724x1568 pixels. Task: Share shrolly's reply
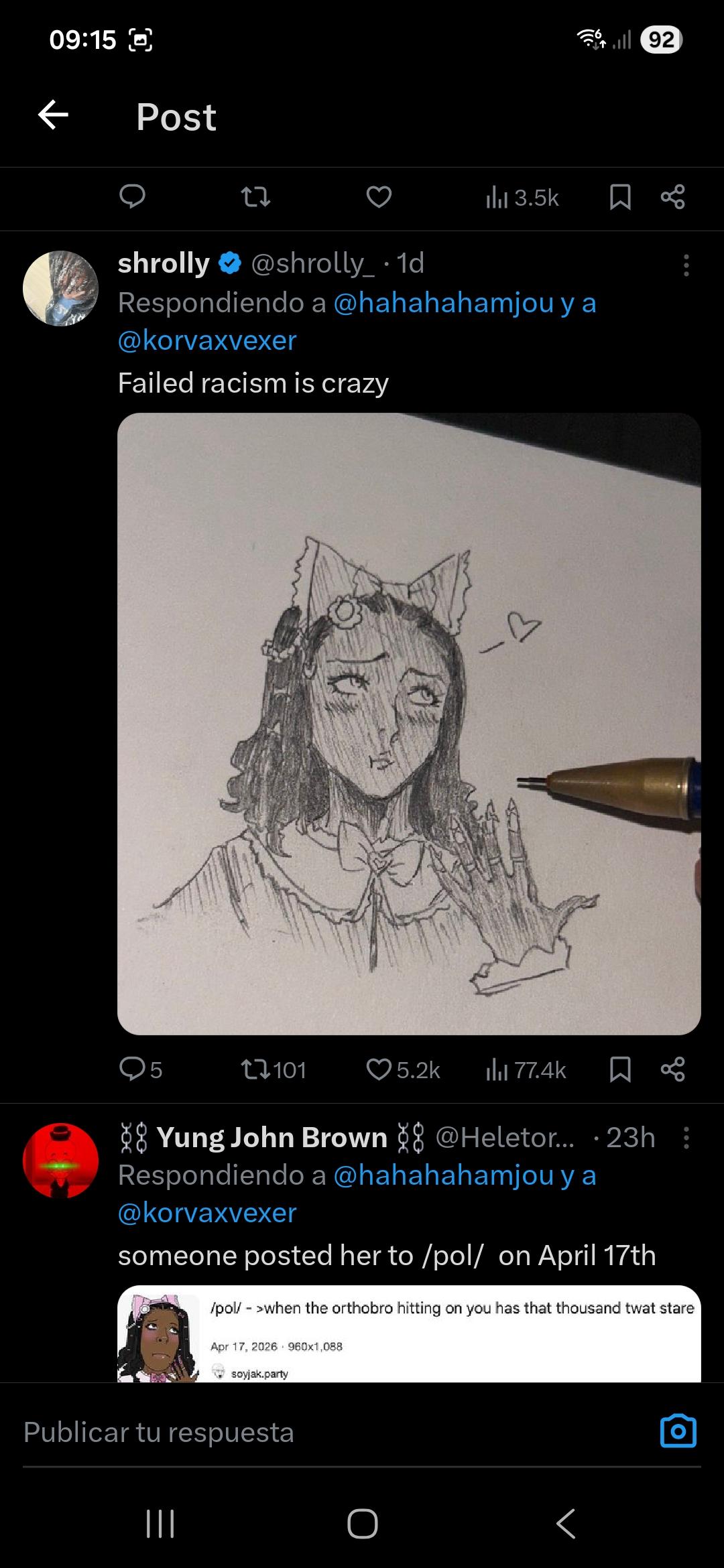(x=672, y=1069)
